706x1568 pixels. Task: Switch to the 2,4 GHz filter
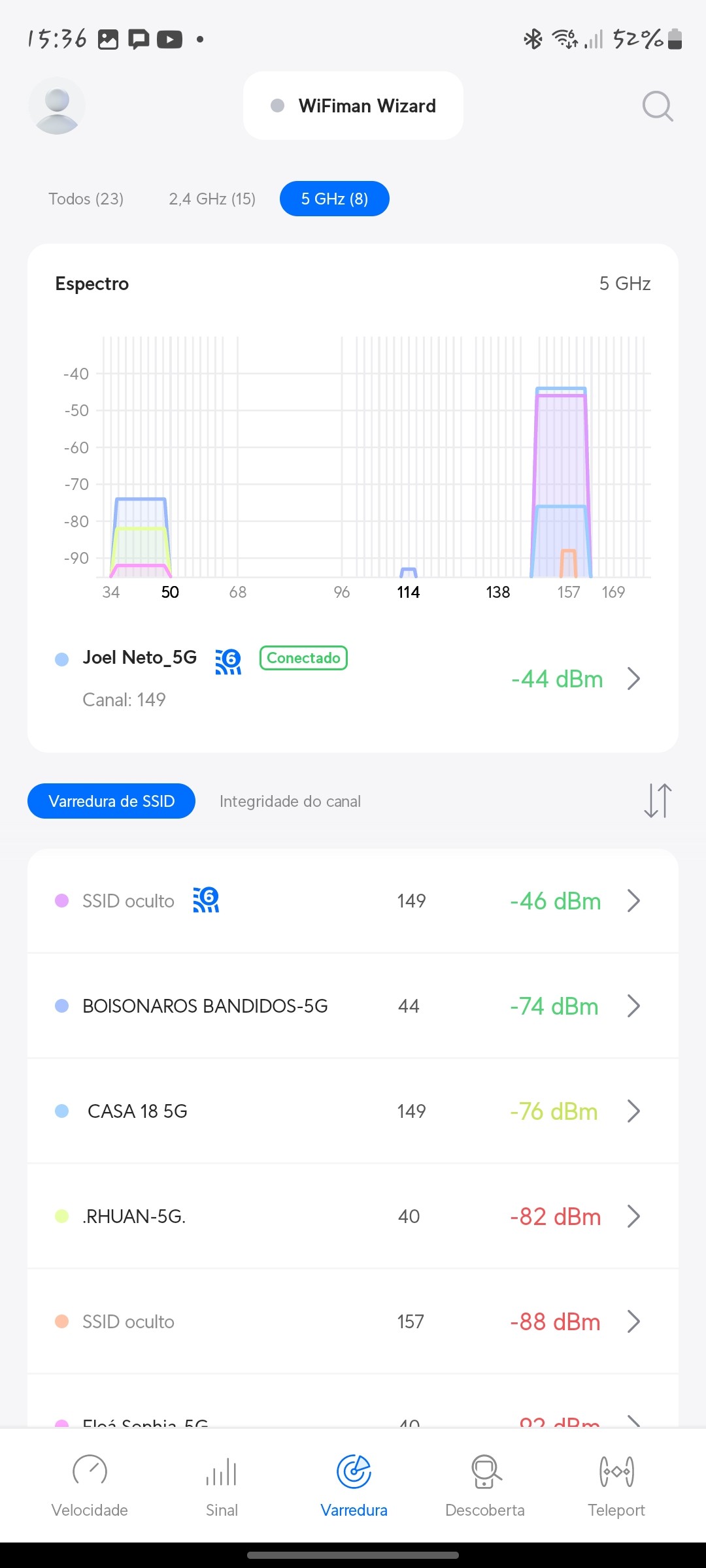(x=212, y=199)
